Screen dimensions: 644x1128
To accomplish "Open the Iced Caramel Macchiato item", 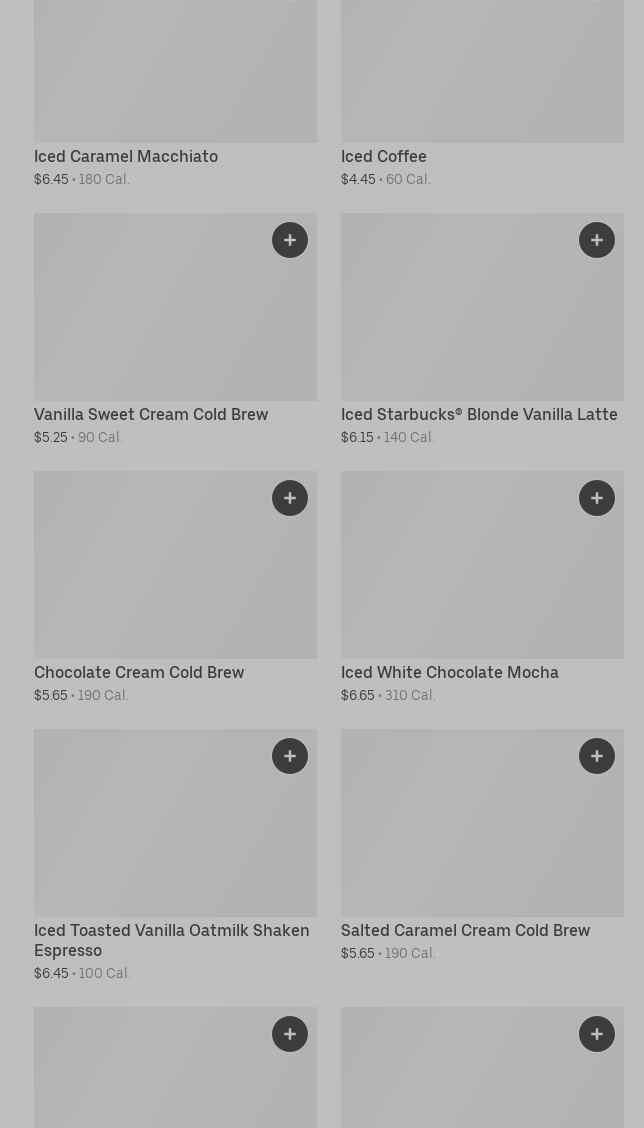I will (x=176, y=94).
